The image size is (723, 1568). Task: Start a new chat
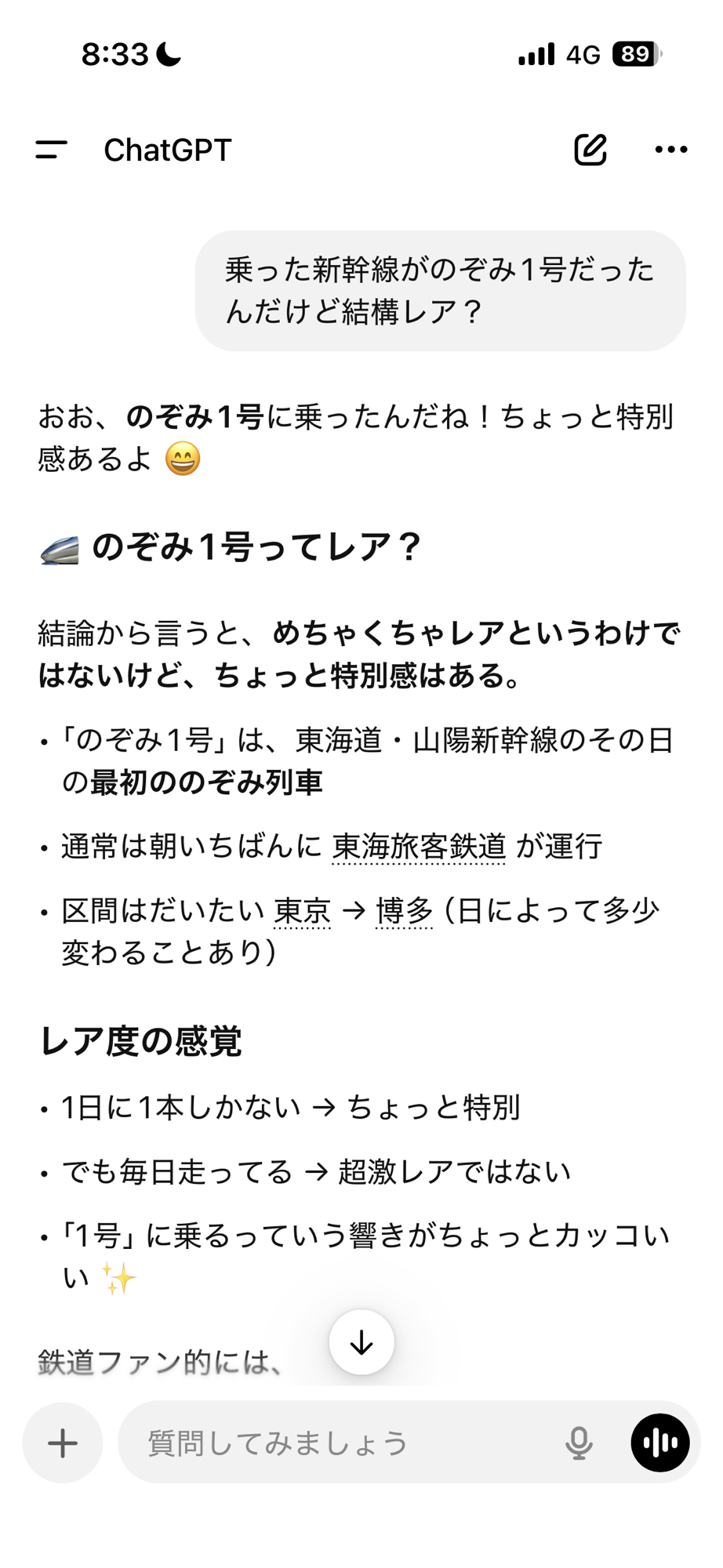coord(590,150)
